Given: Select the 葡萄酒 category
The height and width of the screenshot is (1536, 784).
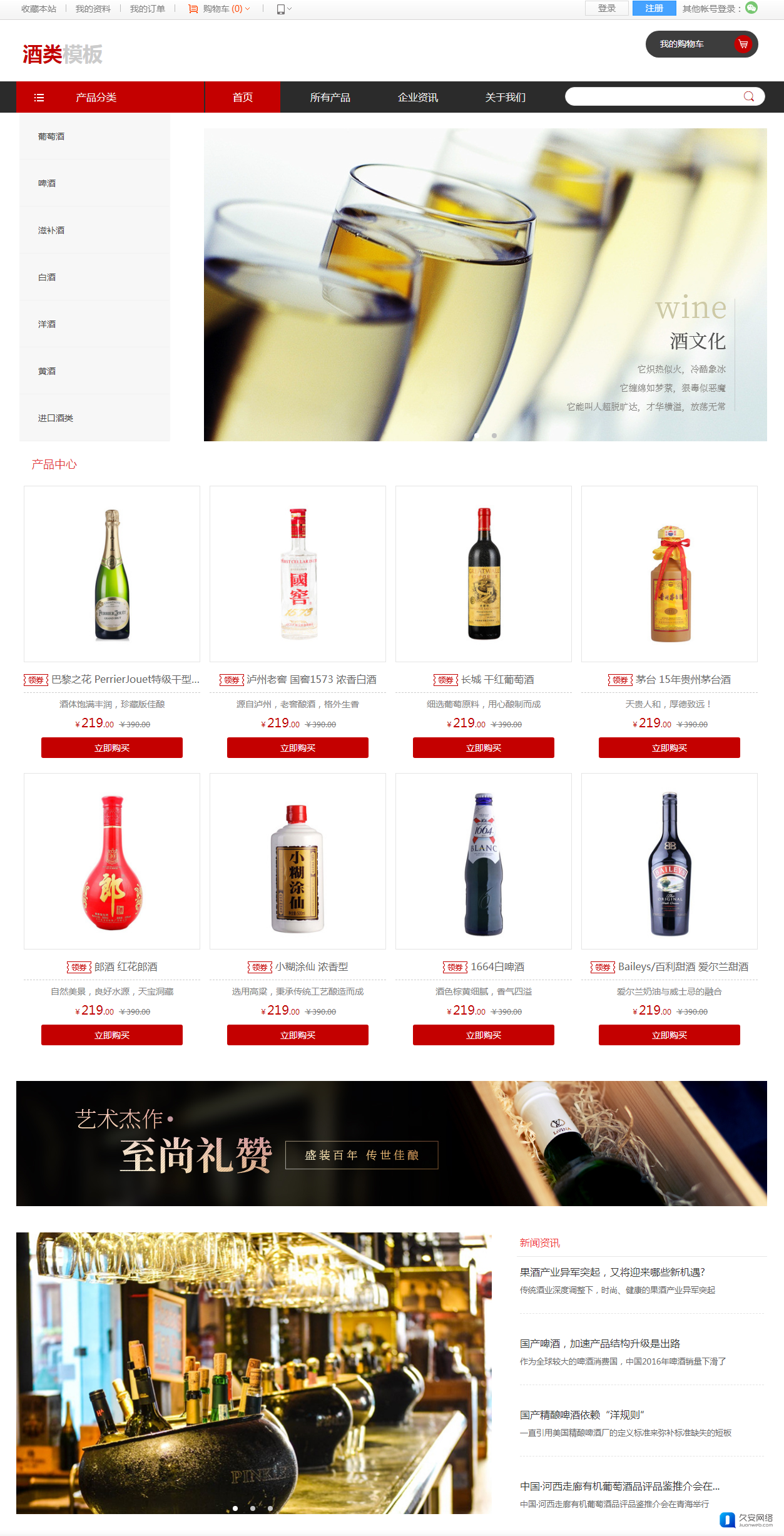Looking at the screenshot, I should [x=51, y=136].
